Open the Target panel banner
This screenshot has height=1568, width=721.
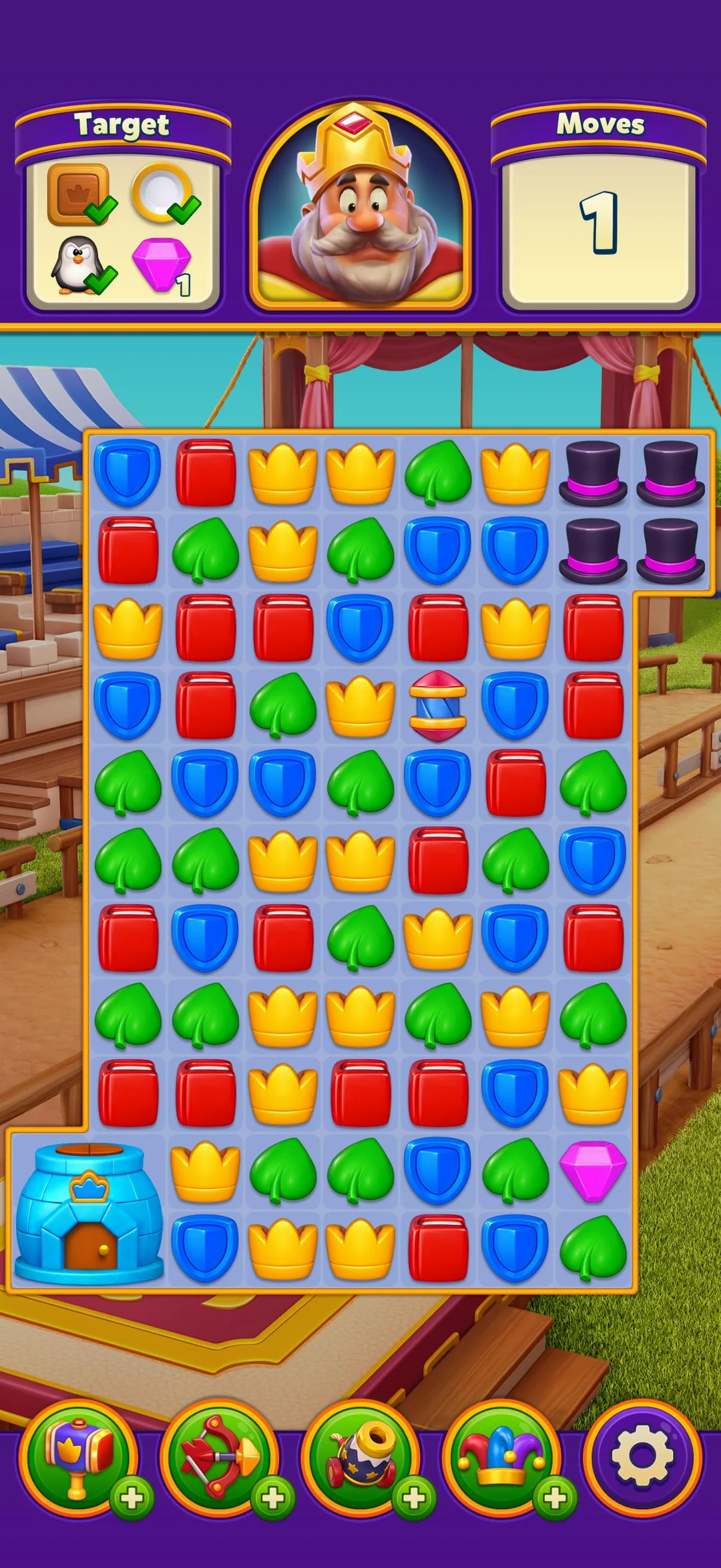pos(122,123)
